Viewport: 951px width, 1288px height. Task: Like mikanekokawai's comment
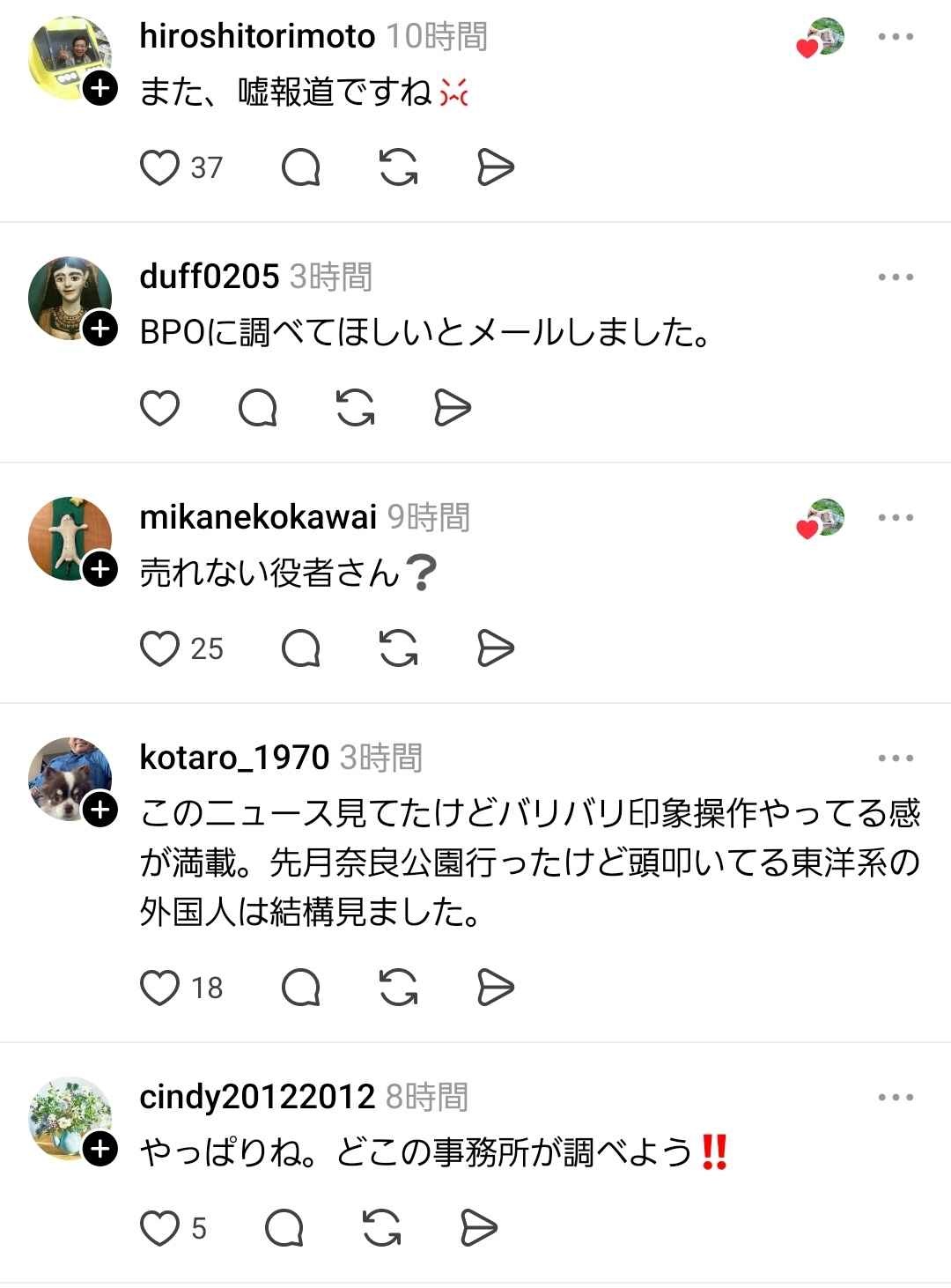[160, 648]
